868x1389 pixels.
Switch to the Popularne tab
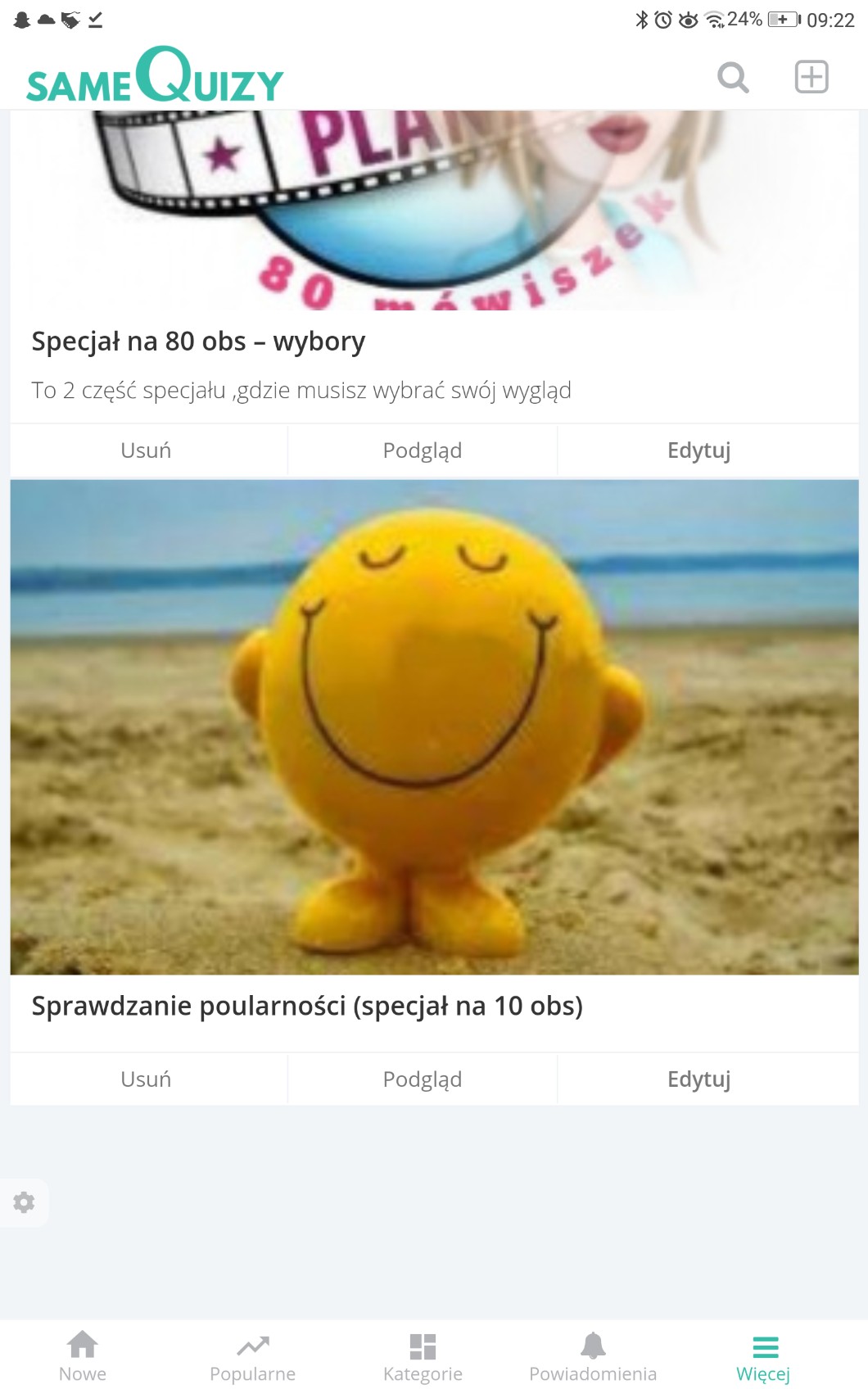point(252,1355)
